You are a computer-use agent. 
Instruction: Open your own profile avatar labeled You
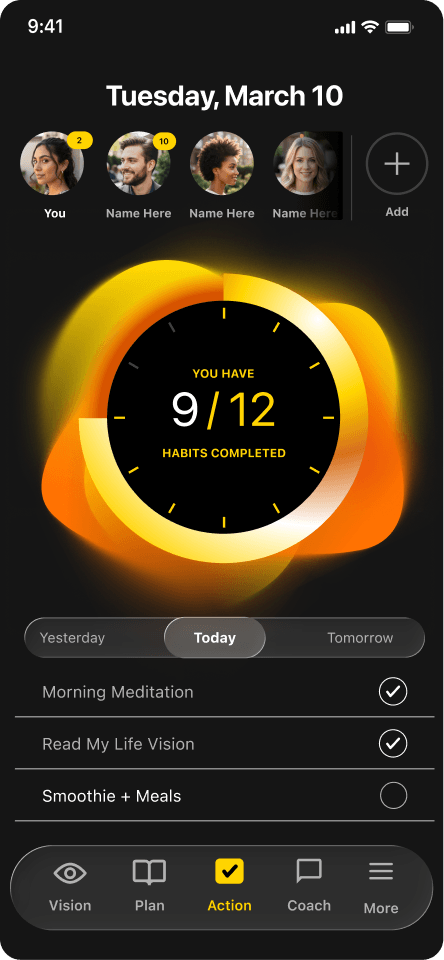[52, 163]
